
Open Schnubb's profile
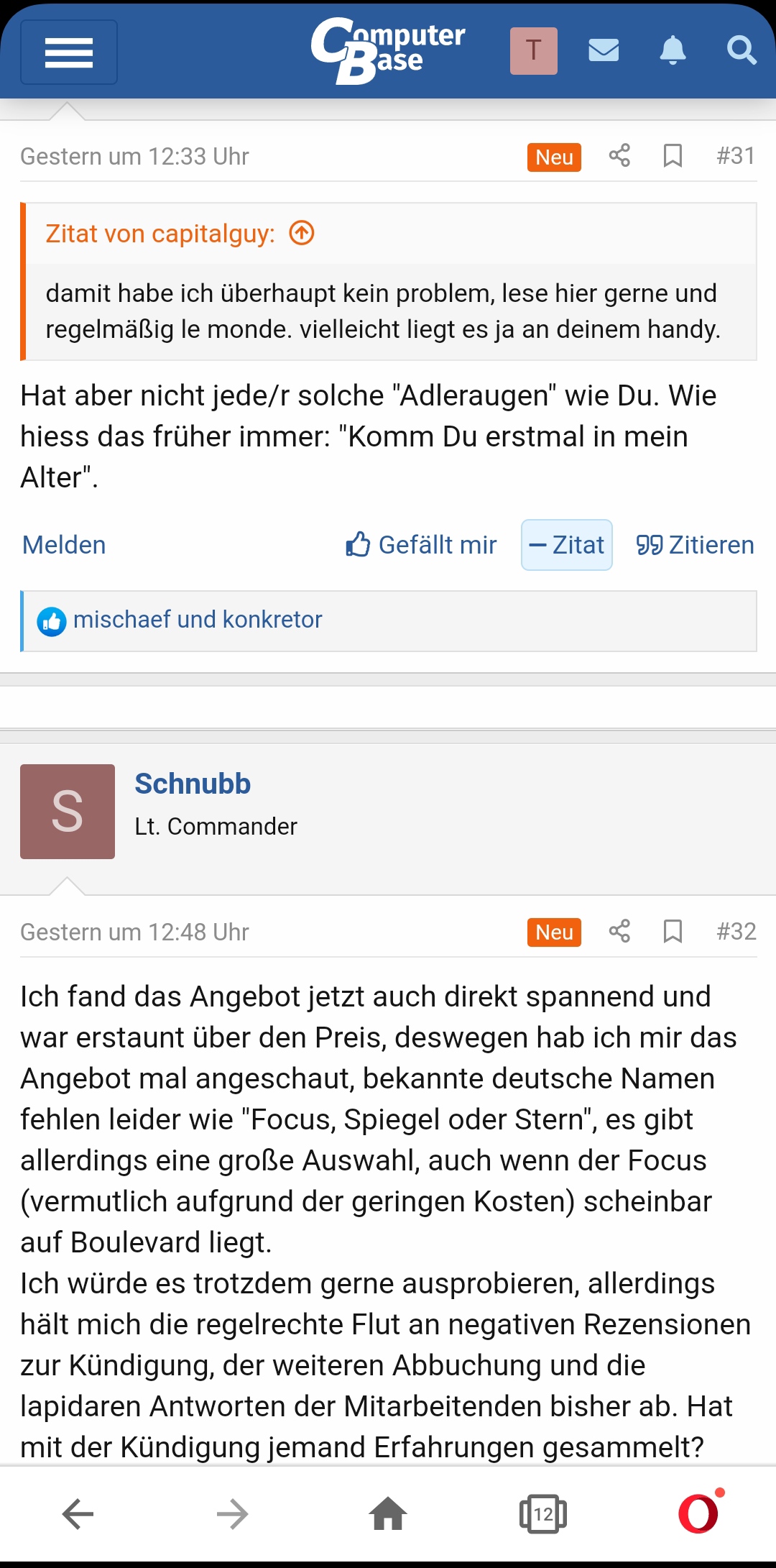(193, 784)
